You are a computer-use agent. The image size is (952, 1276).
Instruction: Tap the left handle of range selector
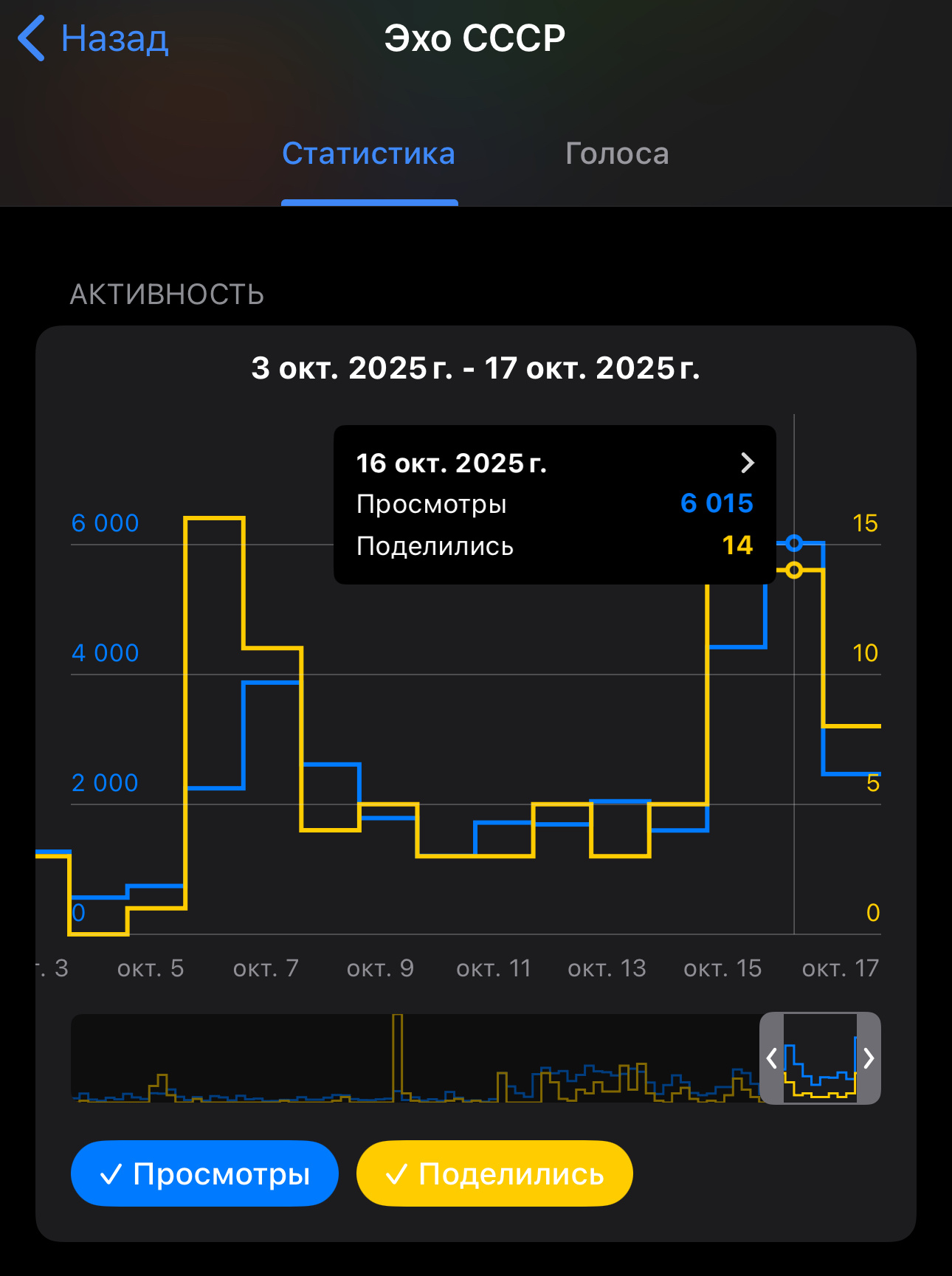772,1058
